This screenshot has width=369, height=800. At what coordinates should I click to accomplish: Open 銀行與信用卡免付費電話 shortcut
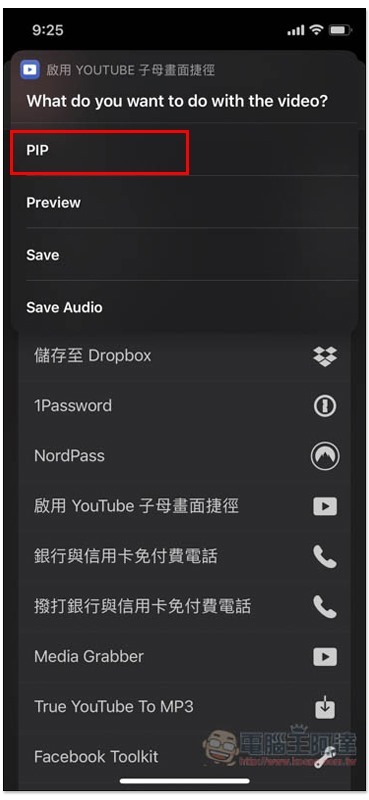click(185, 556)
